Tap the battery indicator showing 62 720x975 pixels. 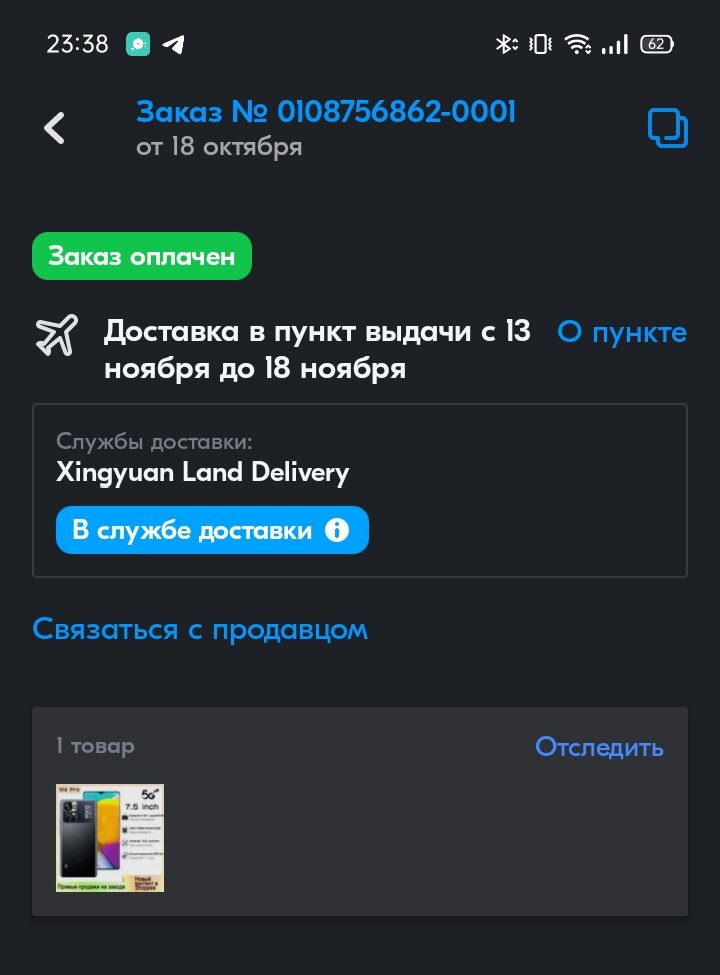point(656,44)
